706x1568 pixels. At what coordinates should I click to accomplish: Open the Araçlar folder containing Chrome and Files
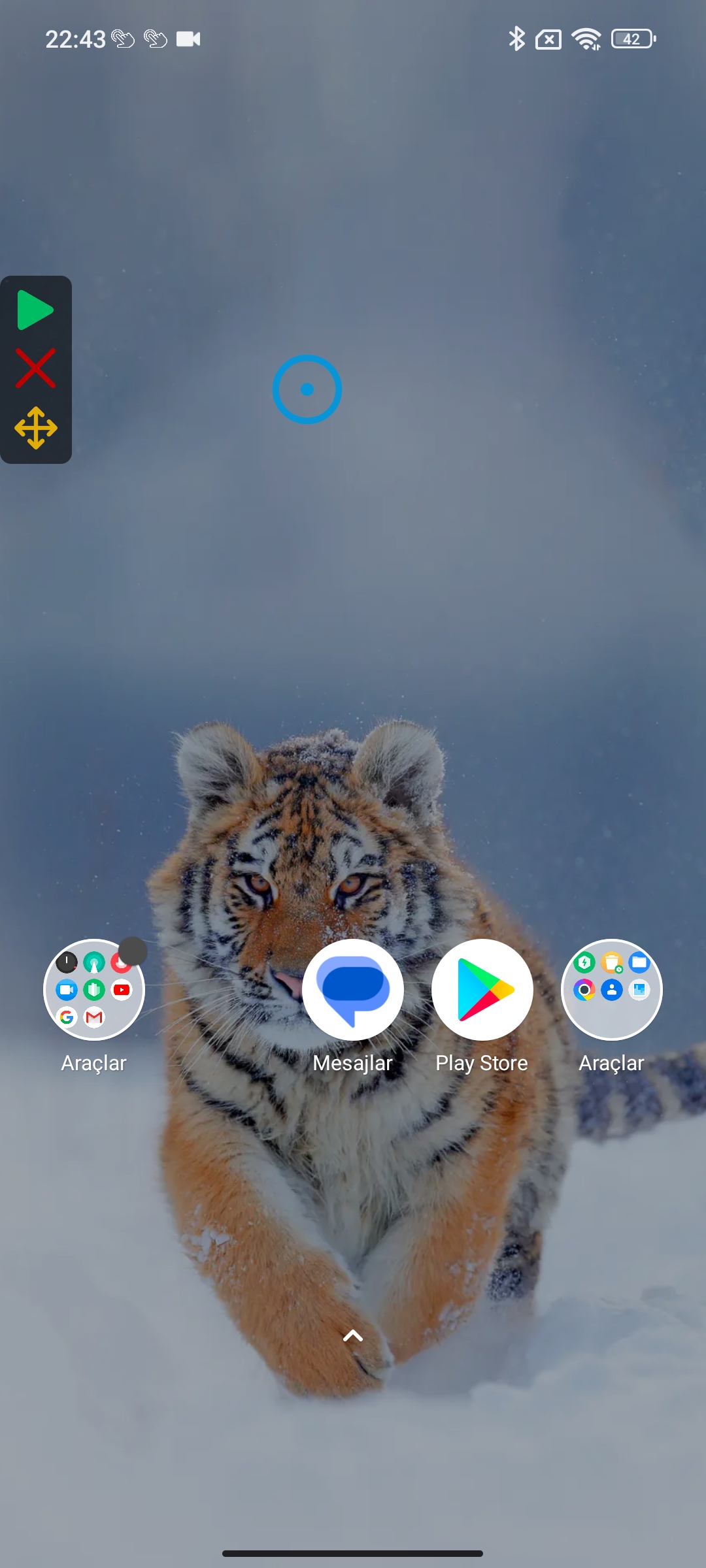coord(612,990)
